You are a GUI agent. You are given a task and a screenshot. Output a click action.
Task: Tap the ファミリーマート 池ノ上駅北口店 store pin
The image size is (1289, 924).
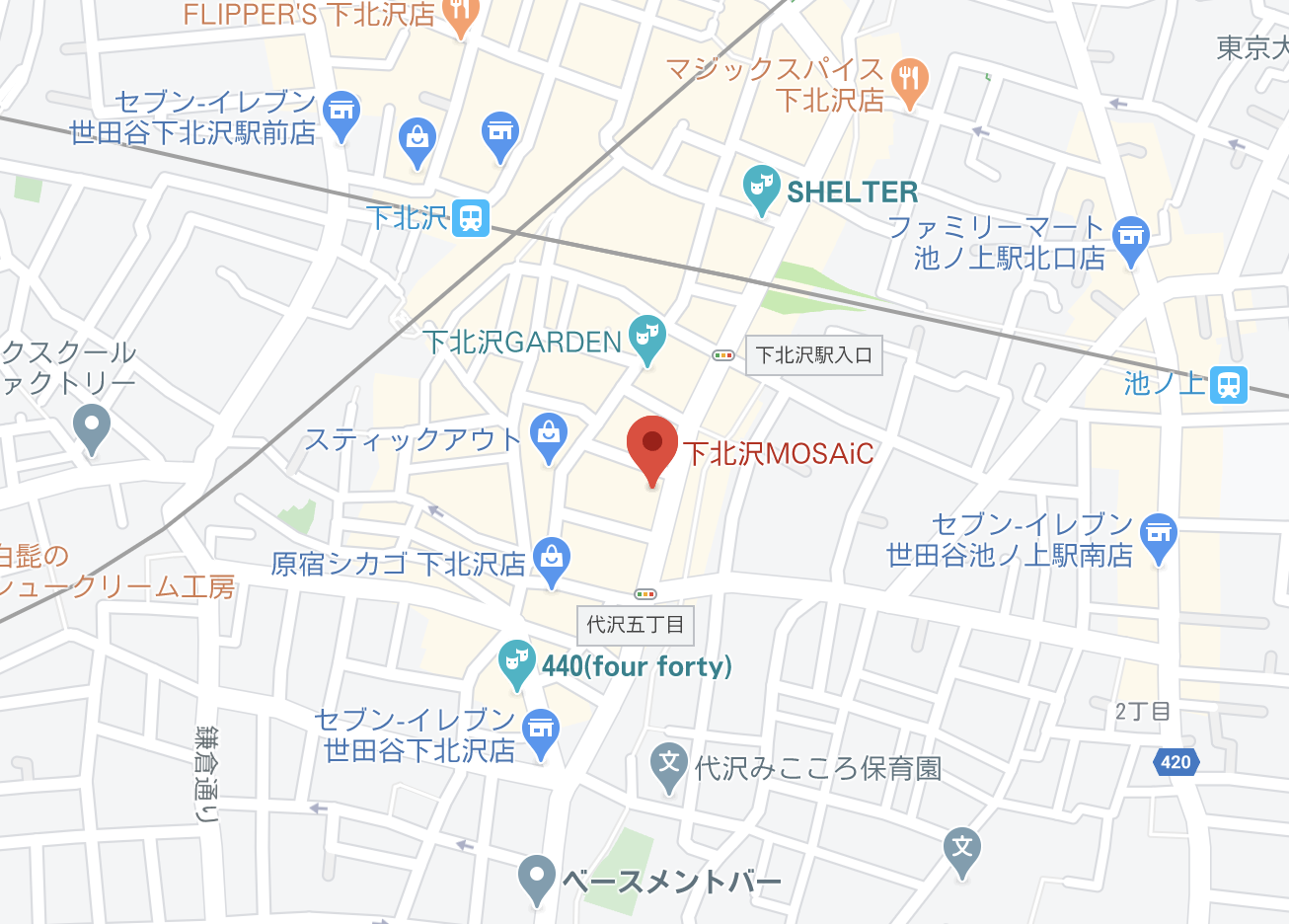tap(1131, 238)
